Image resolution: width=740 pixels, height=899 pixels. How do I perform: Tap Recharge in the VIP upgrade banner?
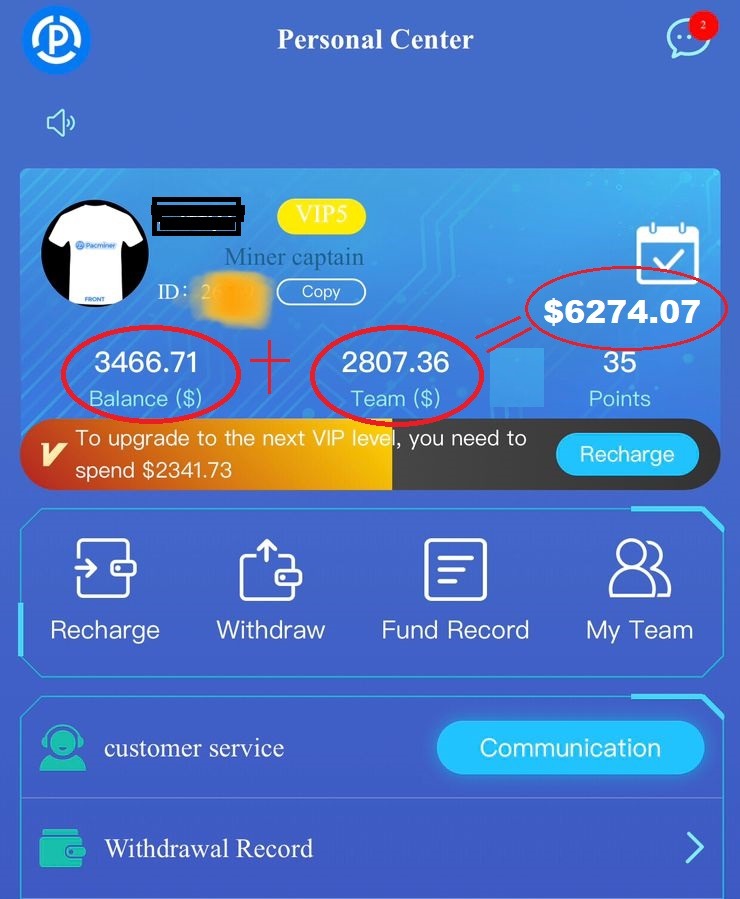point(626,455)
